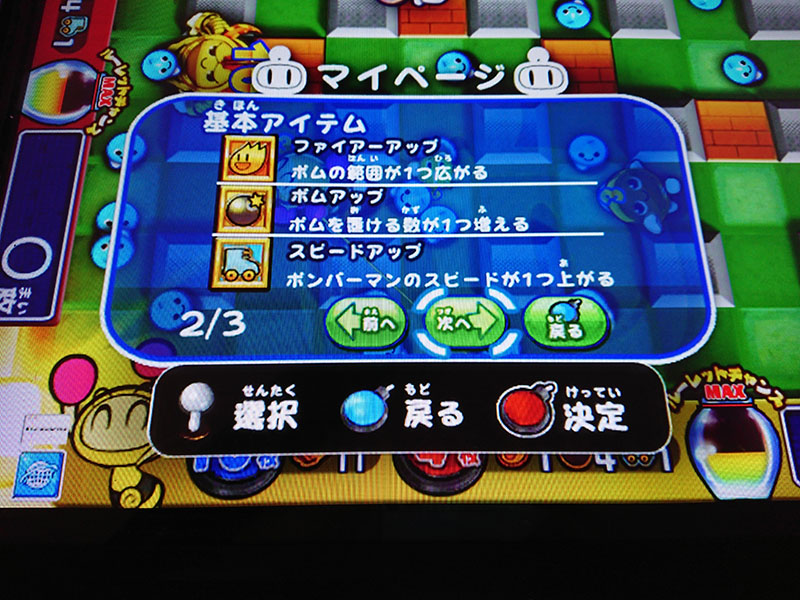Go to the next page with 次へ
This screenshot has height=600, width=800.
467,321
